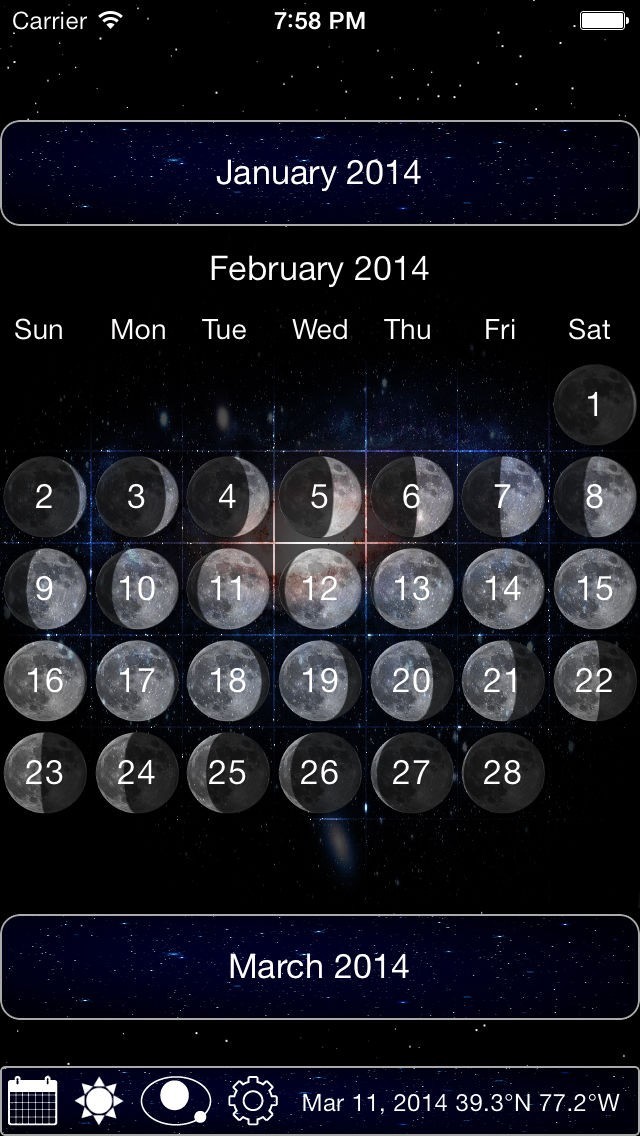The width and height of the screenshot is (640, 1136).
Task: Select February 28 moon phase
Action: click(502, 772)
